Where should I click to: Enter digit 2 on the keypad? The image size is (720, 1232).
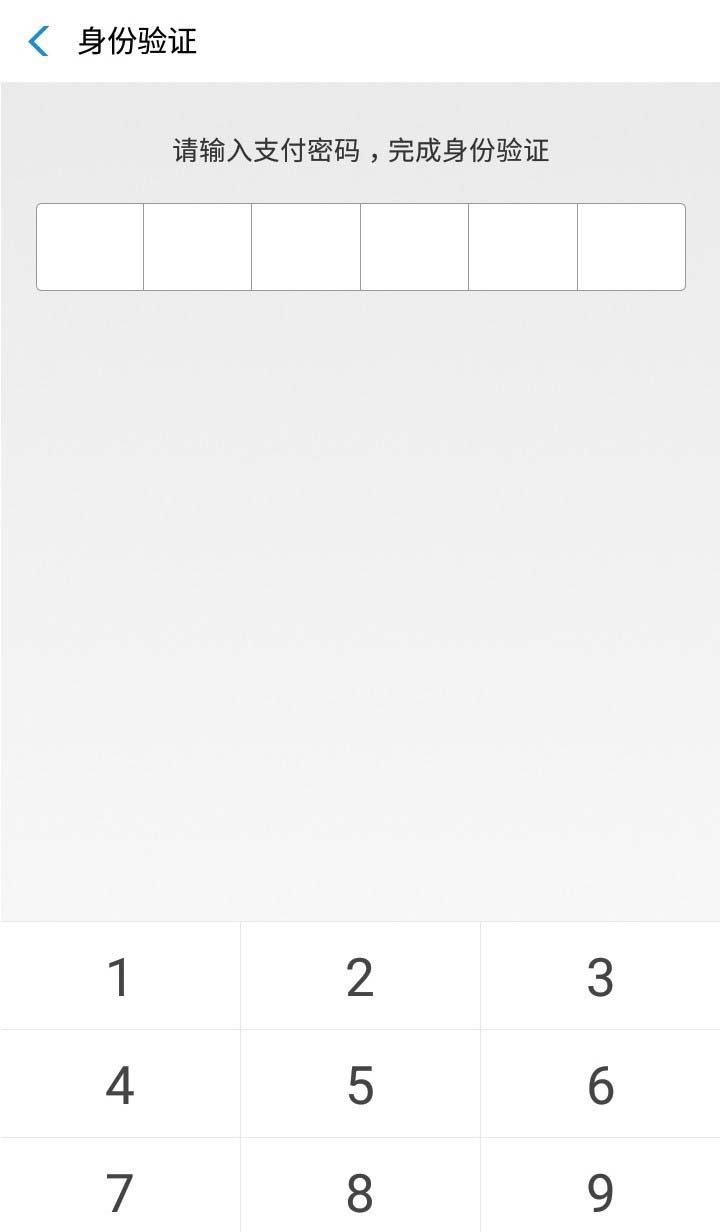point(360,976)
